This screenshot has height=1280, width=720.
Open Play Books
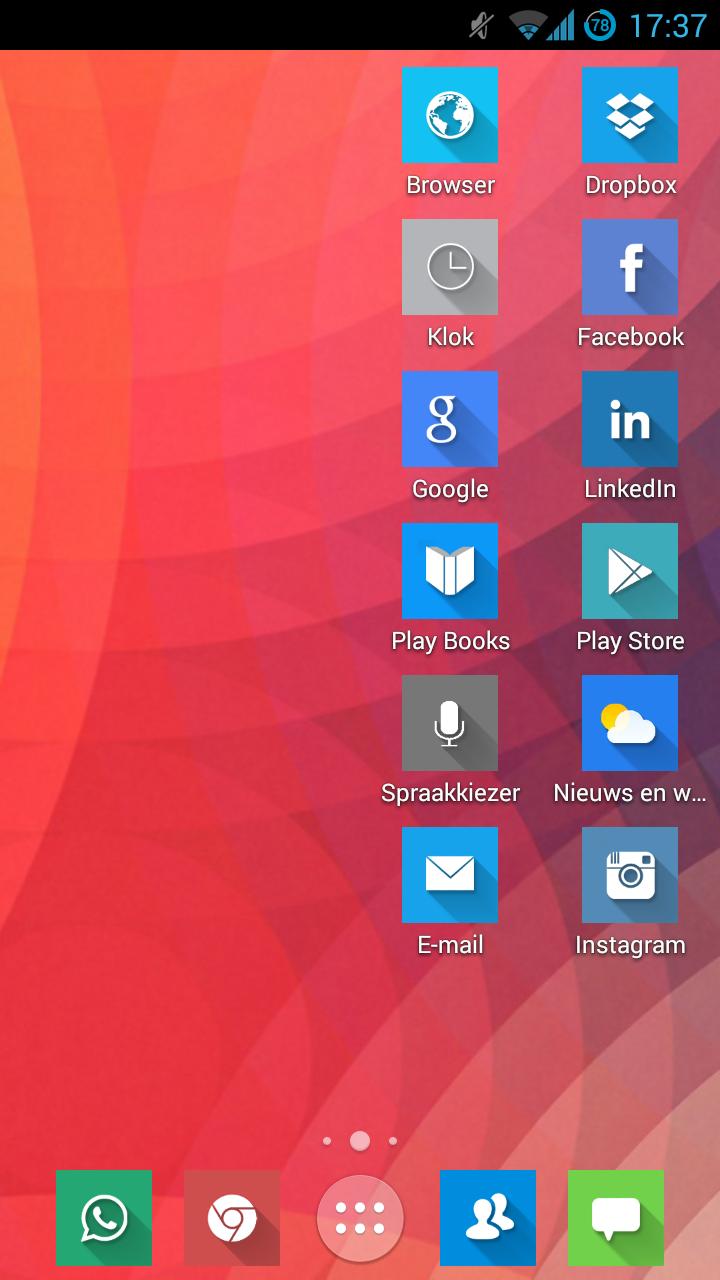(x=450, y=570)
